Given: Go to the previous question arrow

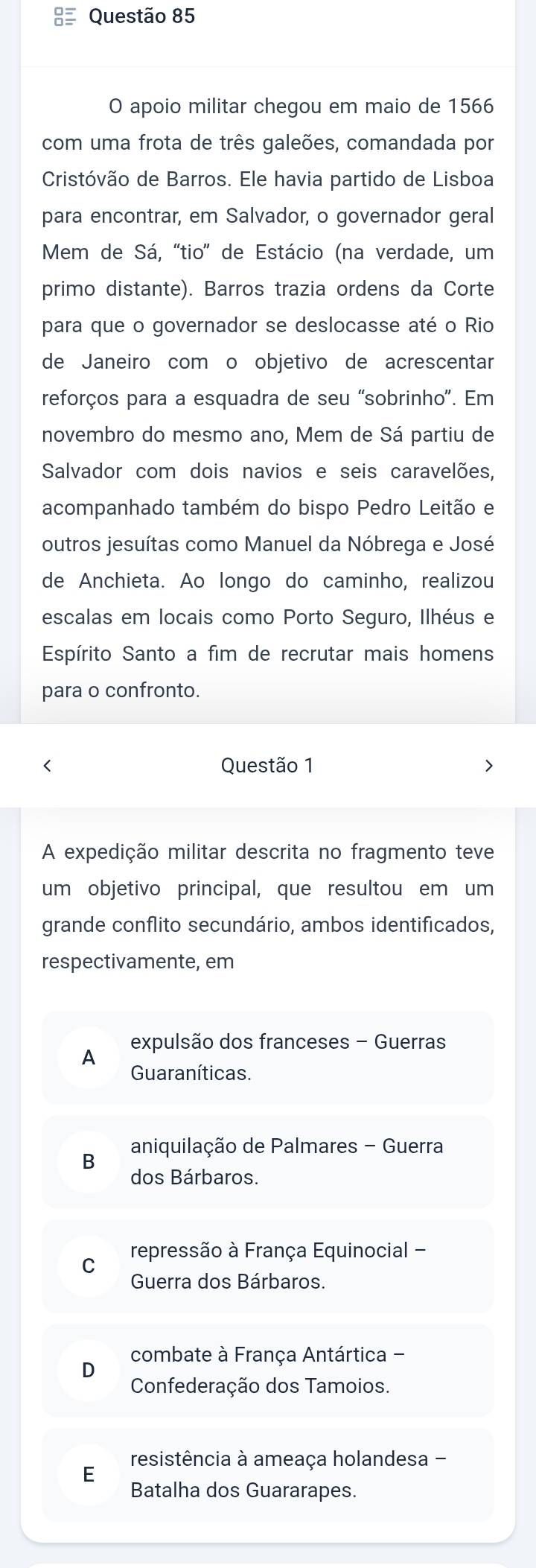Looking at the screenshot, I should point(47,765).
